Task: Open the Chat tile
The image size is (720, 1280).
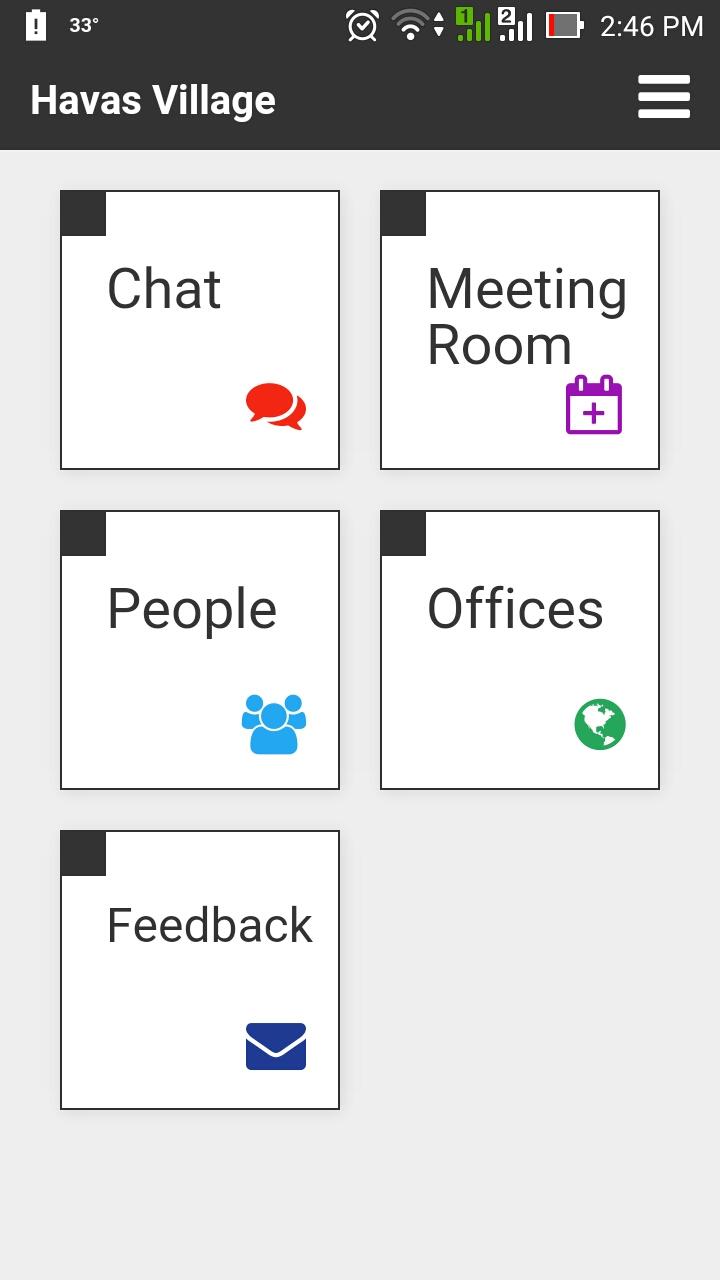Action: click(200, 330)
